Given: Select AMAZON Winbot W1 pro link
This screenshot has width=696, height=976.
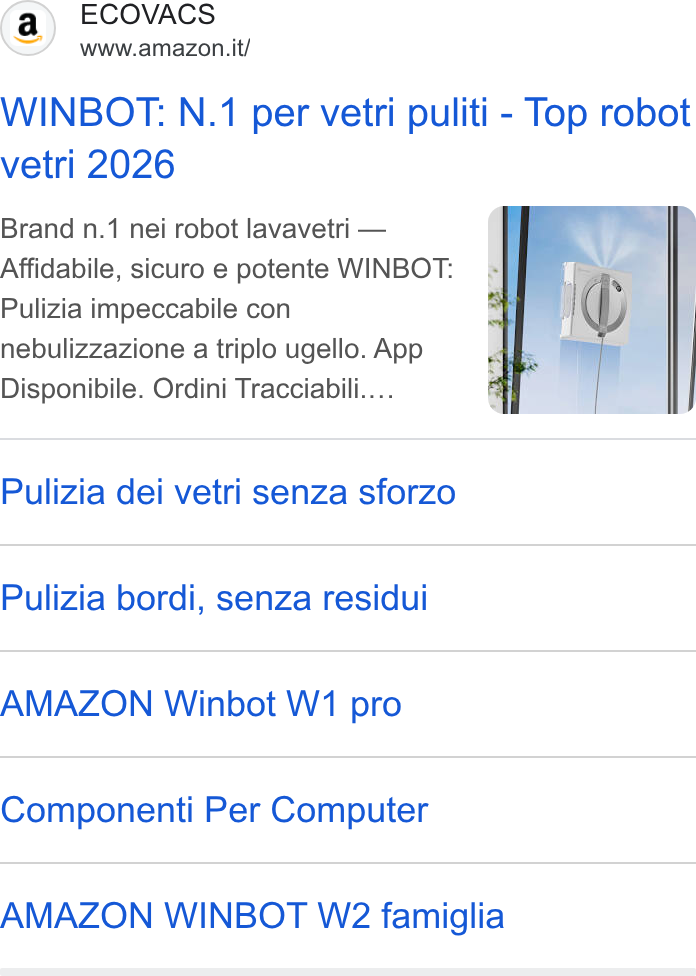Looking at the screenshot, I should [x=200, y=704].
